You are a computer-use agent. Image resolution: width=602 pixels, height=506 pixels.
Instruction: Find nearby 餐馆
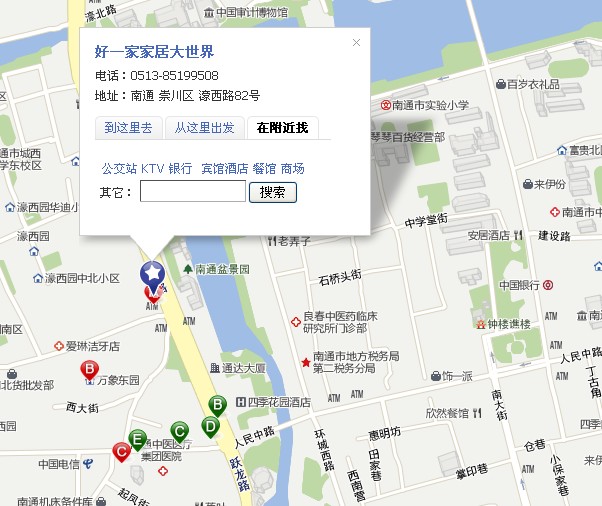(x=264, y=169)
